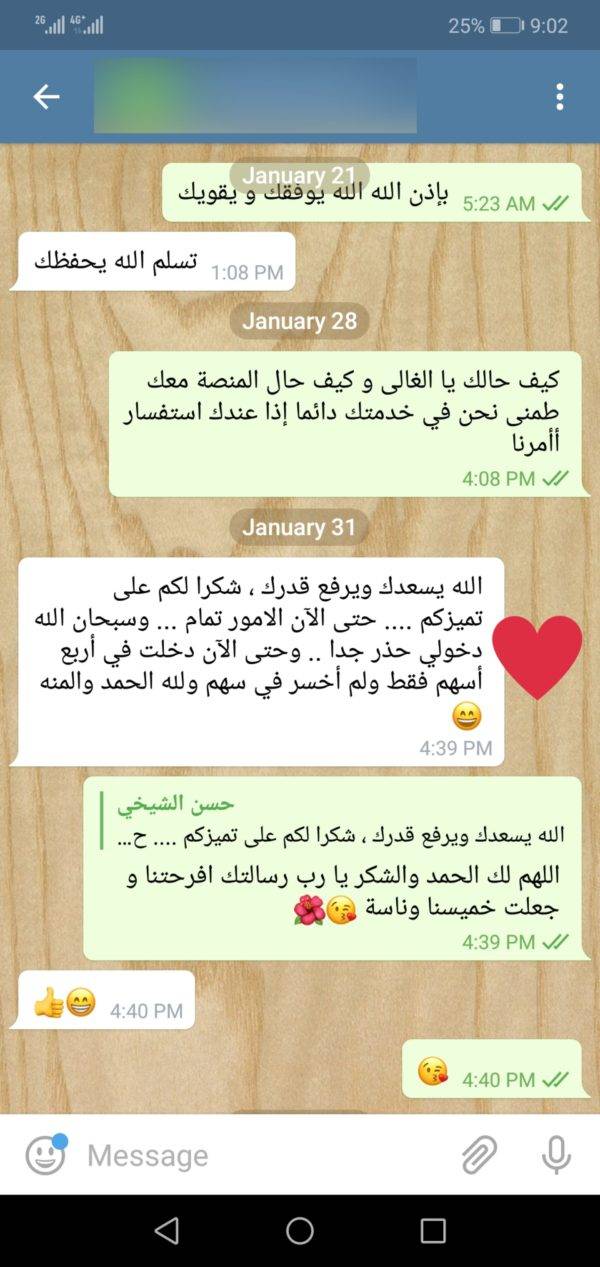
Task: Tap the system home button
Action: 300,1230
